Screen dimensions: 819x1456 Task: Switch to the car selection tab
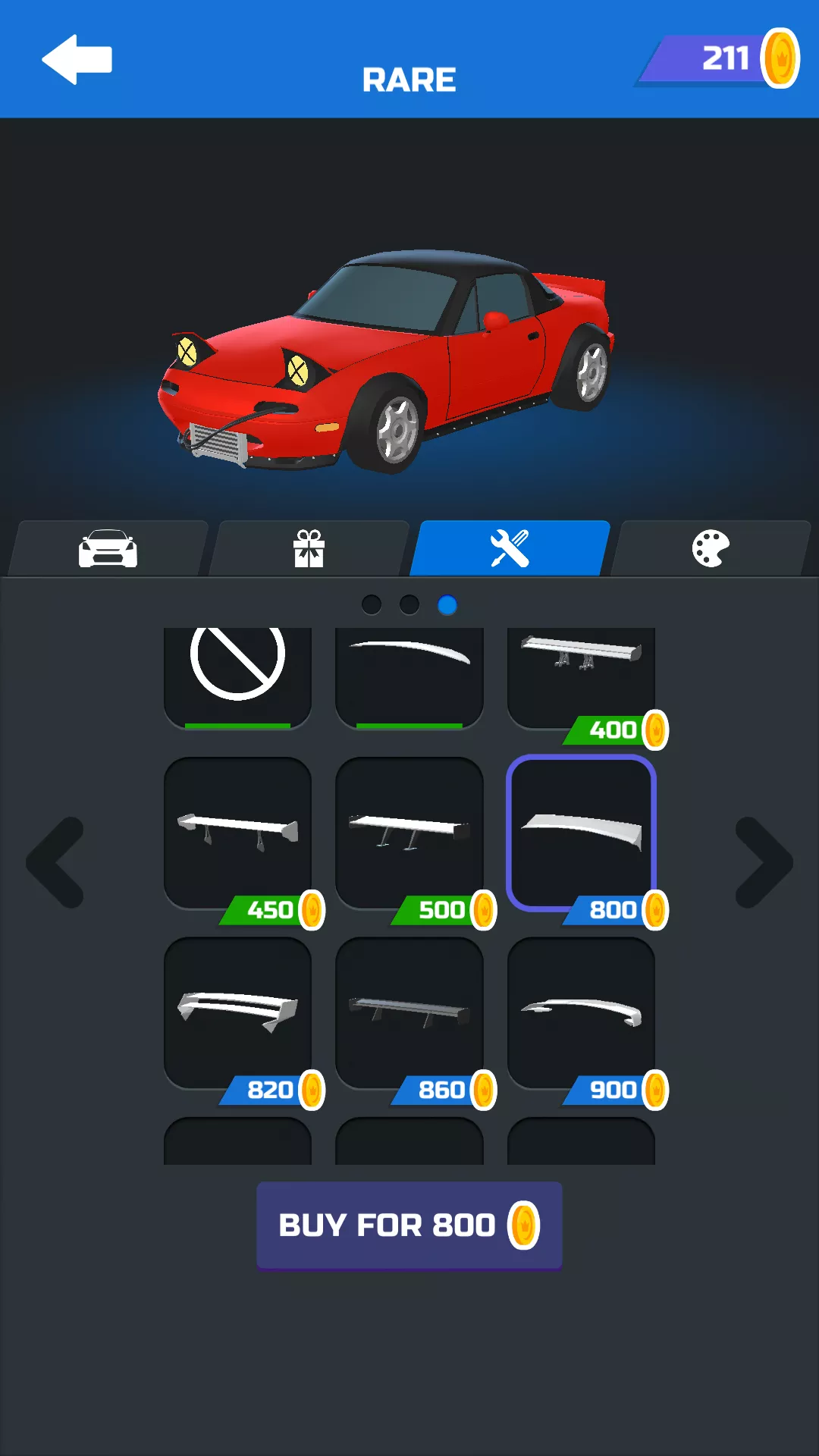click(108, 548)
